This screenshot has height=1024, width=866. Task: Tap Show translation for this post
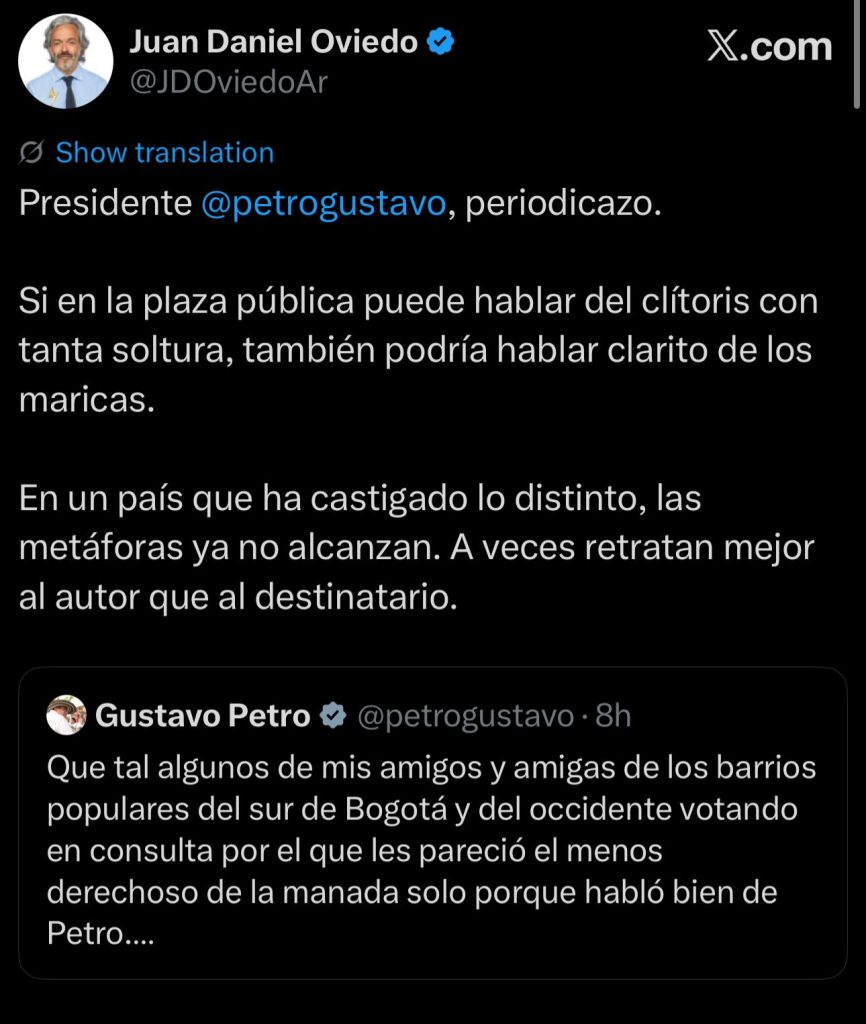pyautogui.click(x=164, y=153)
